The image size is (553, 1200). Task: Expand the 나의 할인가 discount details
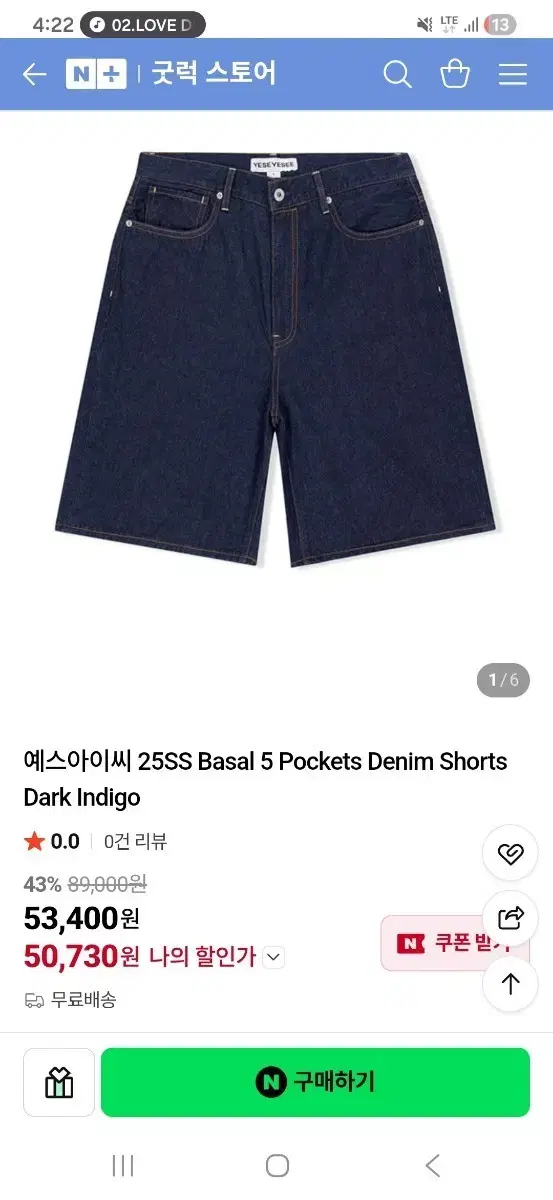coord(274,958)
